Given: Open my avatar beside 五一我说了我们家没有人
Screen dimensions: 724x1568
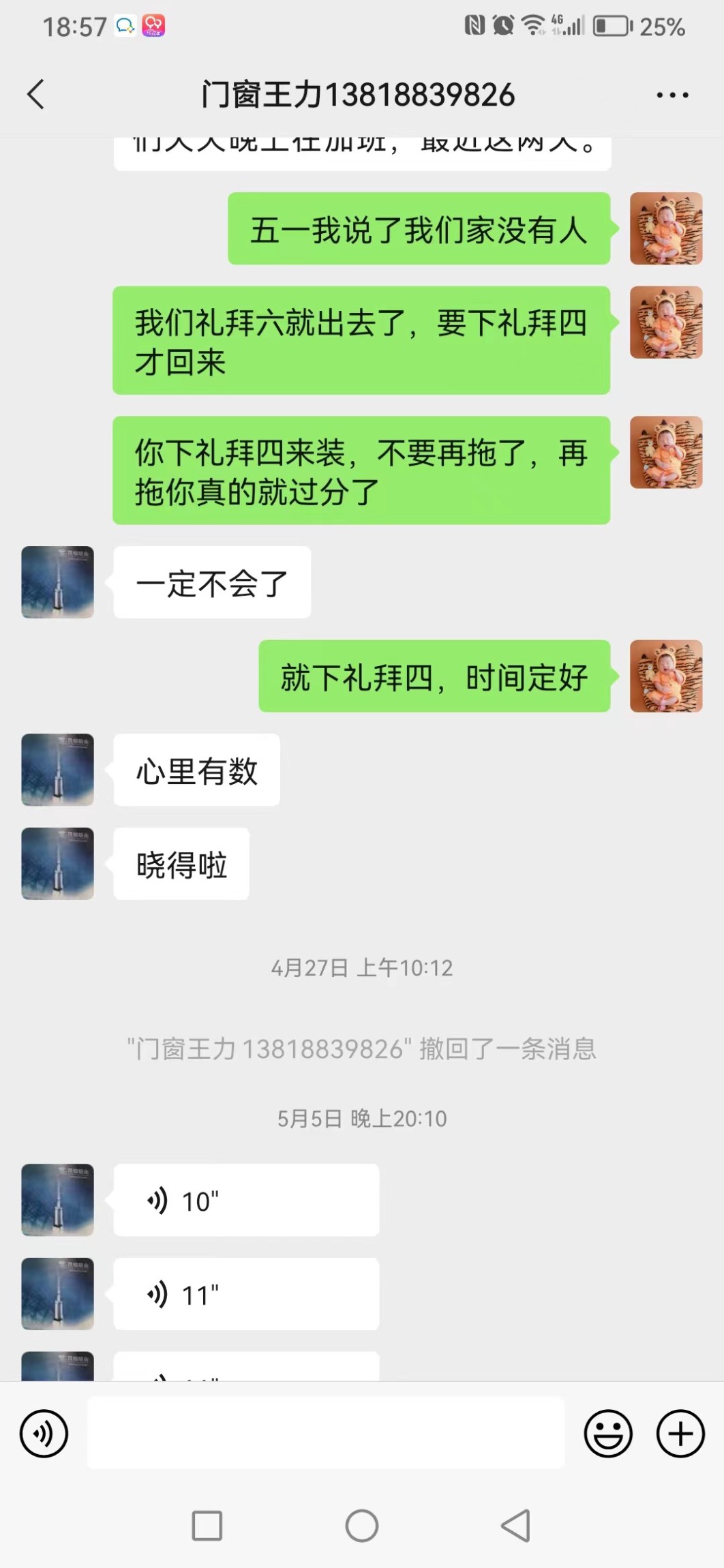Looking at the screenshot, I should [x=666, y=228].
